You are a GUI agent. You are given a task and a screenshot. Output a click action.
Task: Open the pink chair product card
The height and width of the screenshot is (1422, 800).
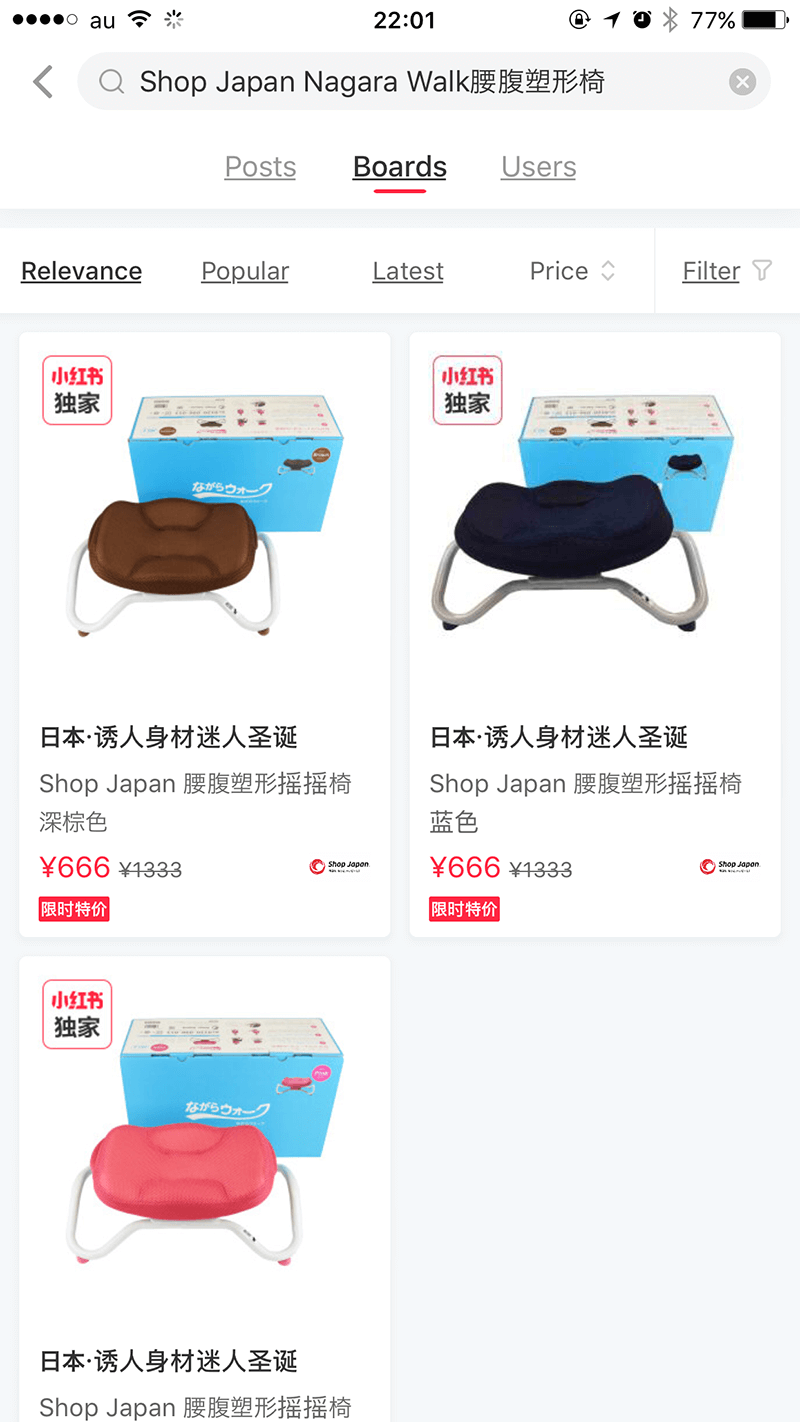[x=205, y=1180]
